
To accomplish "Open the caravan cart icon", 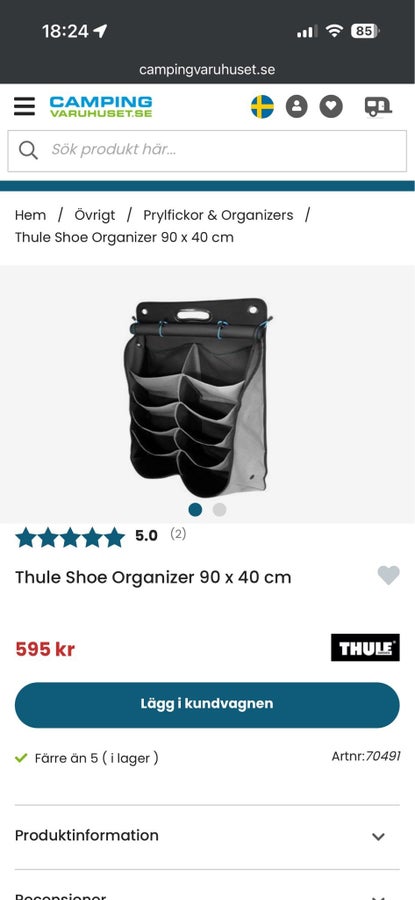I will click(x=378, y=107).
